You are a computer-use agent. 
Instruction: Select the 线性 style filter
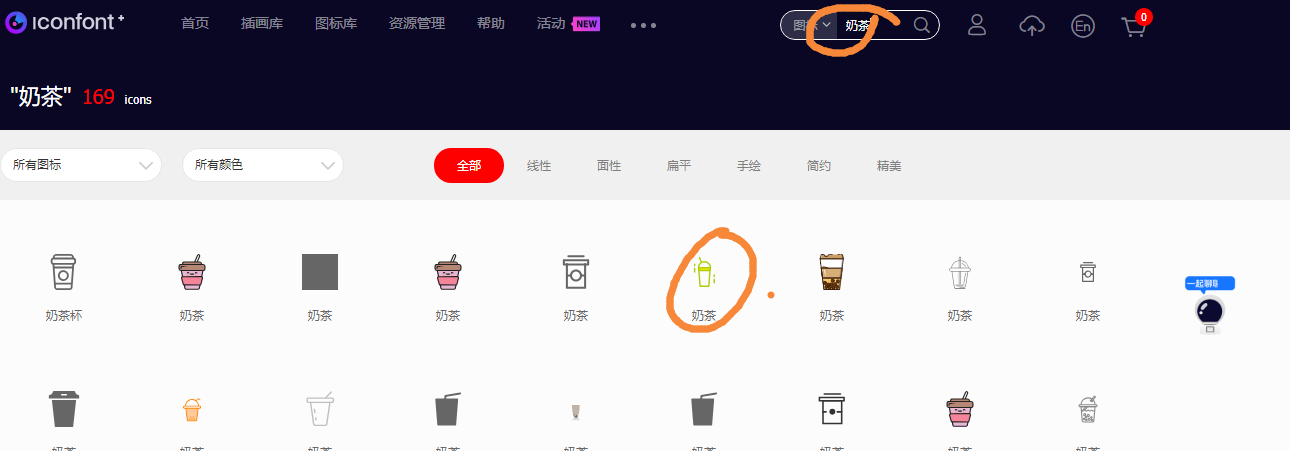[539, 166]
